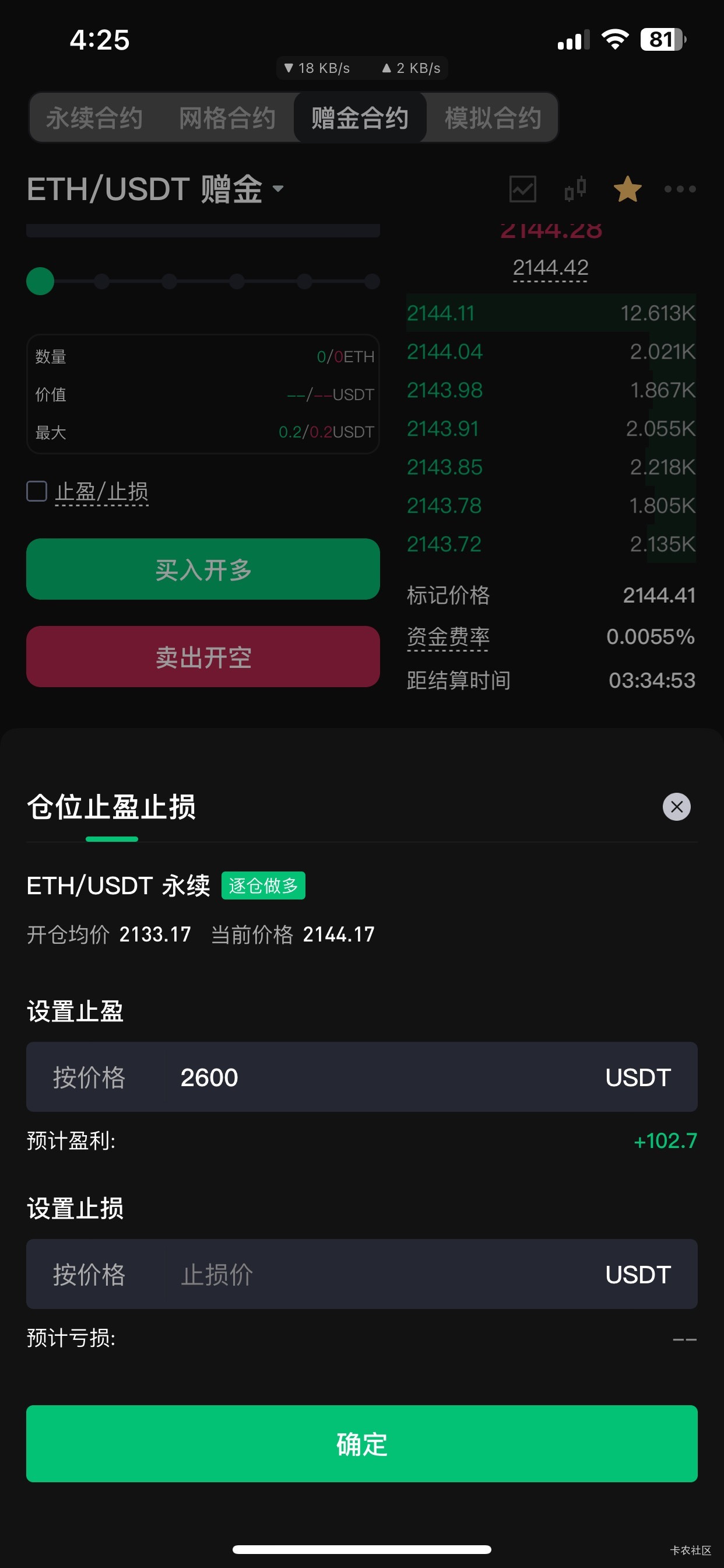The width and height of the screenshot is (724, 1568).
Task: Open the candlestick chart icon
Action: pyautogui.click(x=574, y=188)
